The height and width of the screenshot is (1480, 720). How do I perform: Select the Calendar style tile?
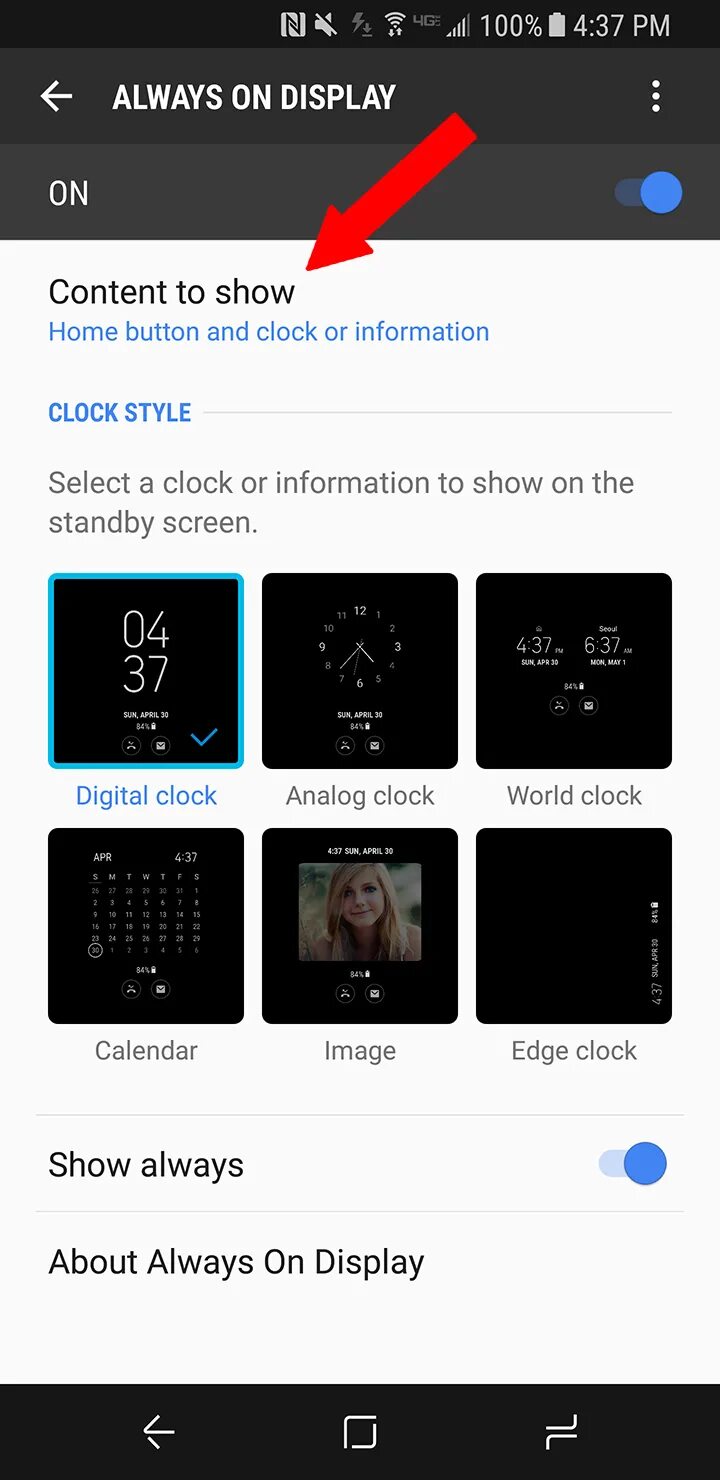pyautogui.click(x=146, y=926)
